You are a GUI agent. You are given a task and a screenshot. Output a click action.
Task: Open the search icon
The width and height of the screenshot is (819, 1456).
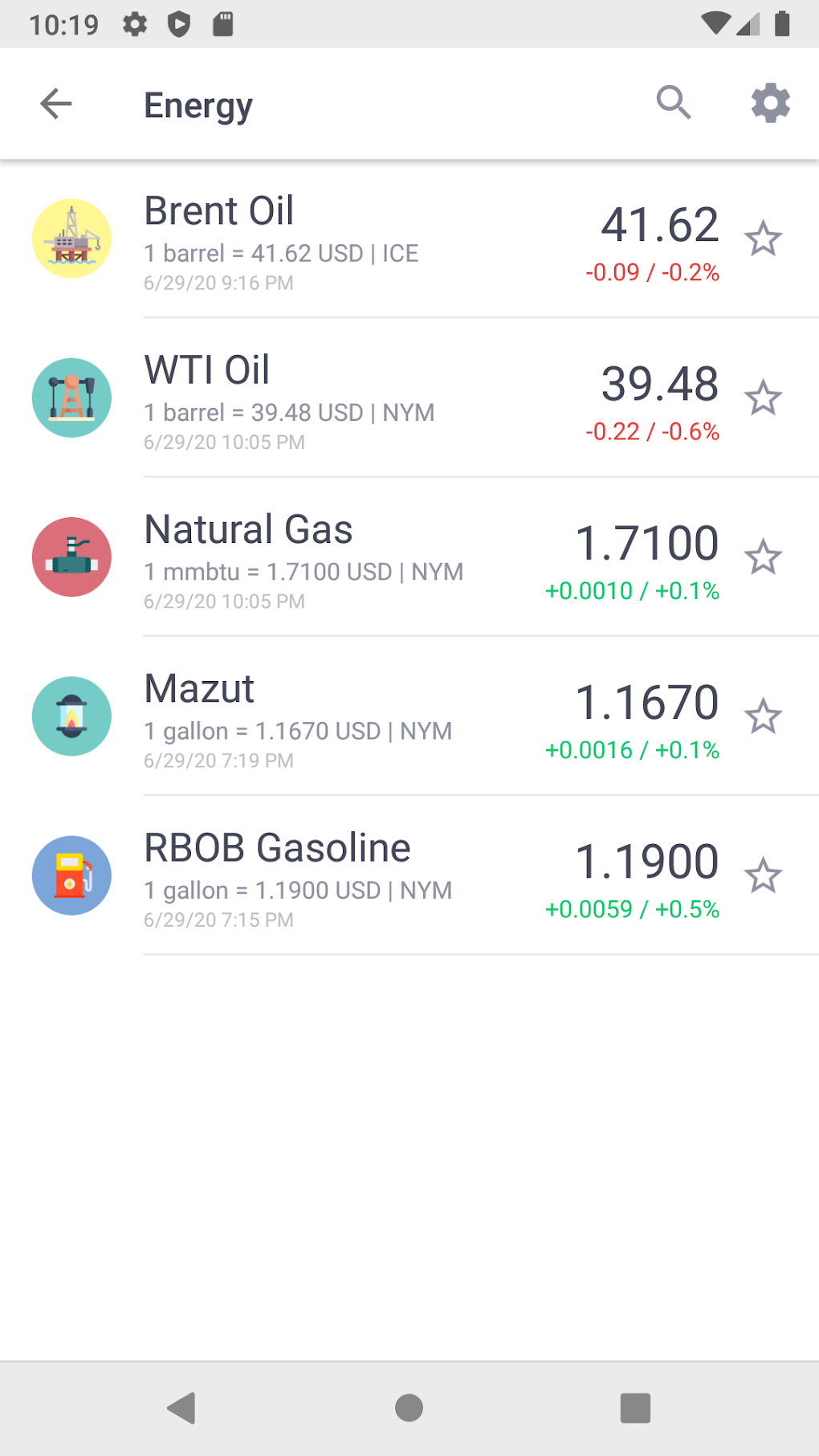point(673,103)
